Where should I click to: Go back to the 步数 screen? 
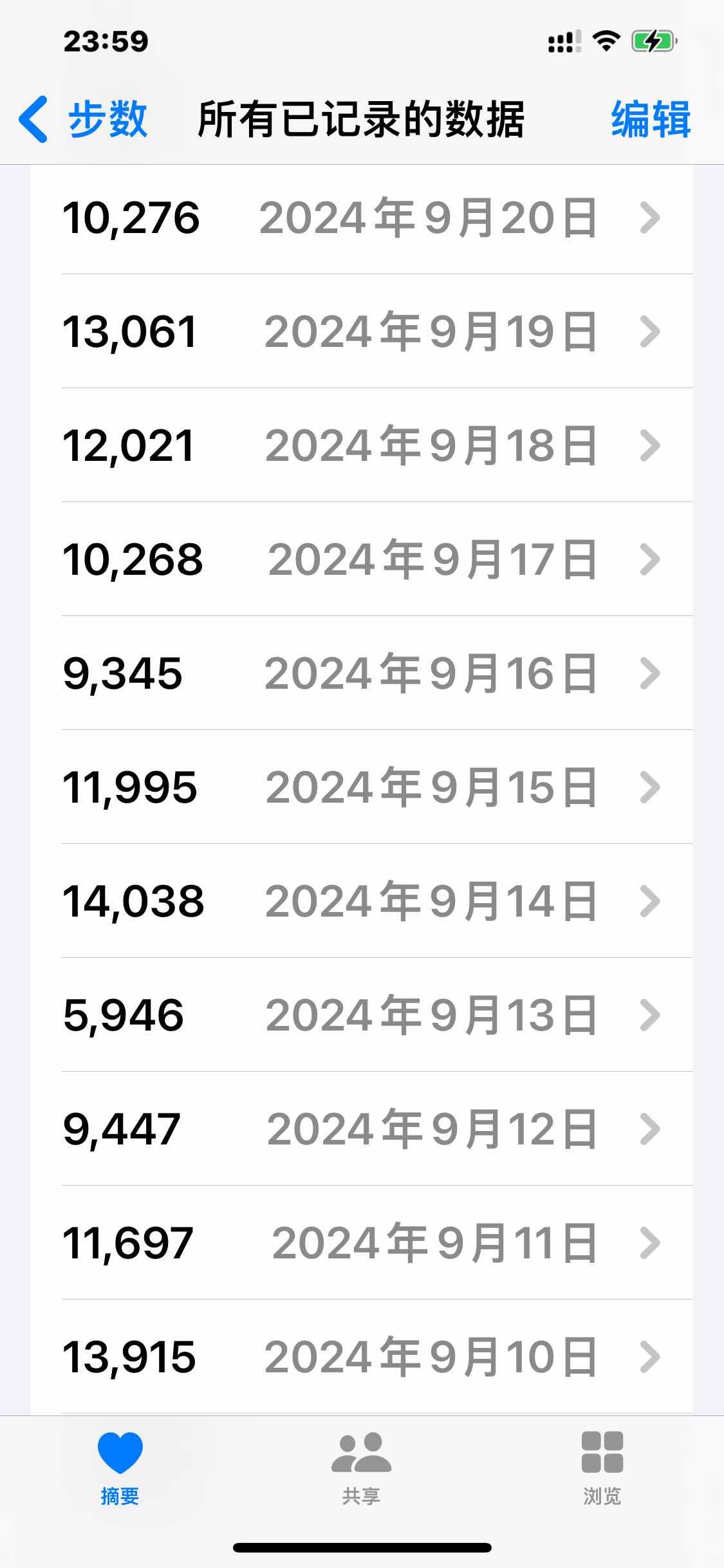tap(84, 119)
